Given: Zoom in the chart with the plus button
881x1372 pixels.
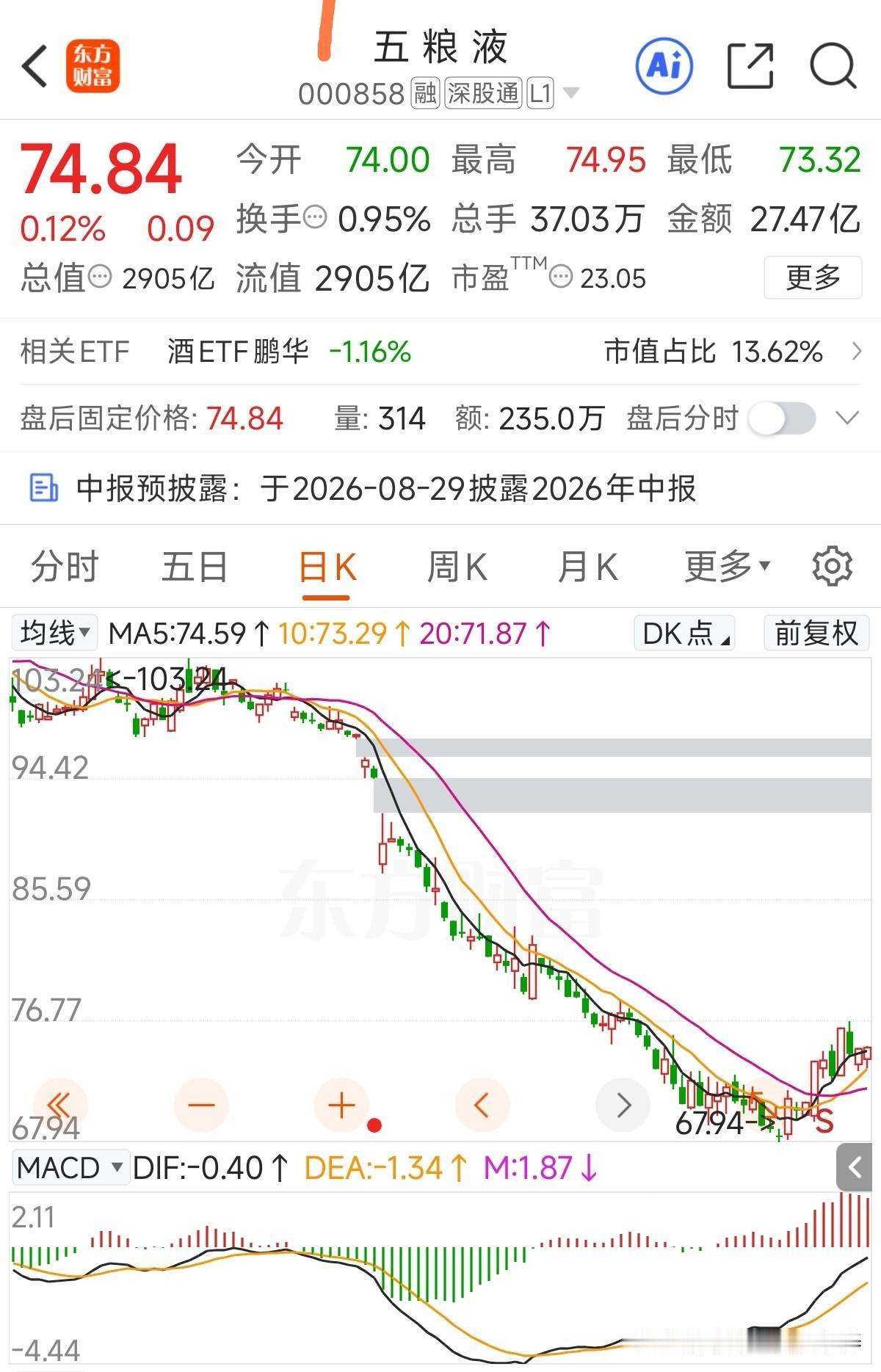Looking at the screenshot, I should coord(341,1105).
